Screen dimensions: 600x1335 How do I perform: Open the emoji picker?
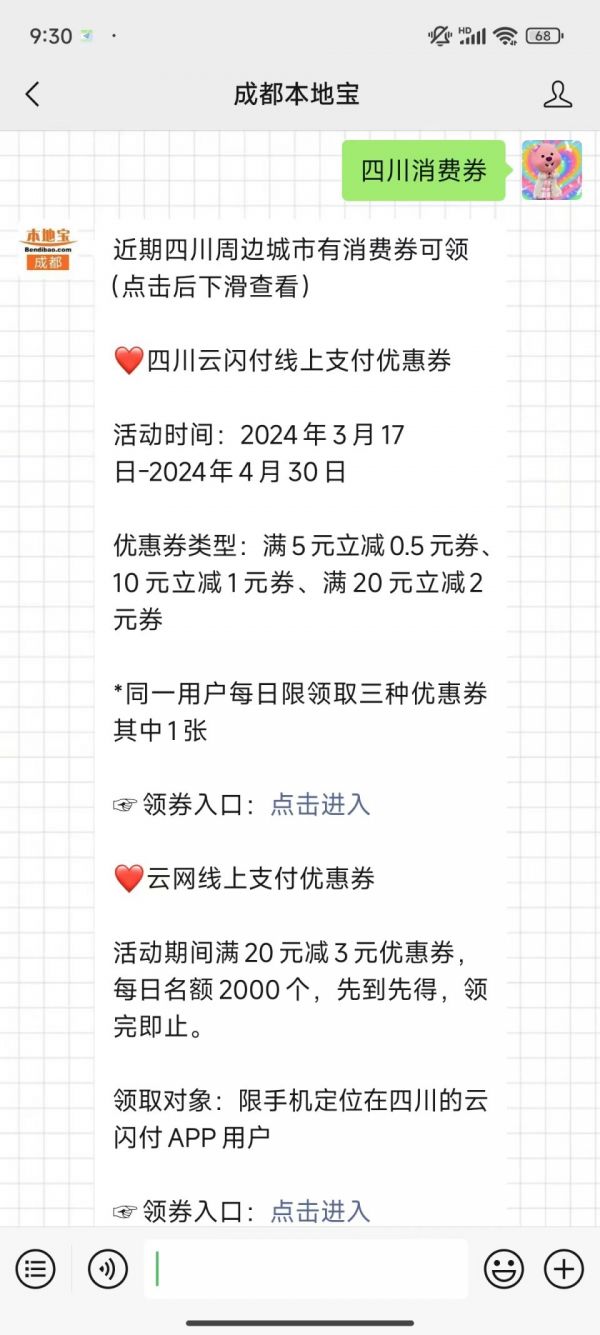pyautogui.click(x=504, y=1269)
